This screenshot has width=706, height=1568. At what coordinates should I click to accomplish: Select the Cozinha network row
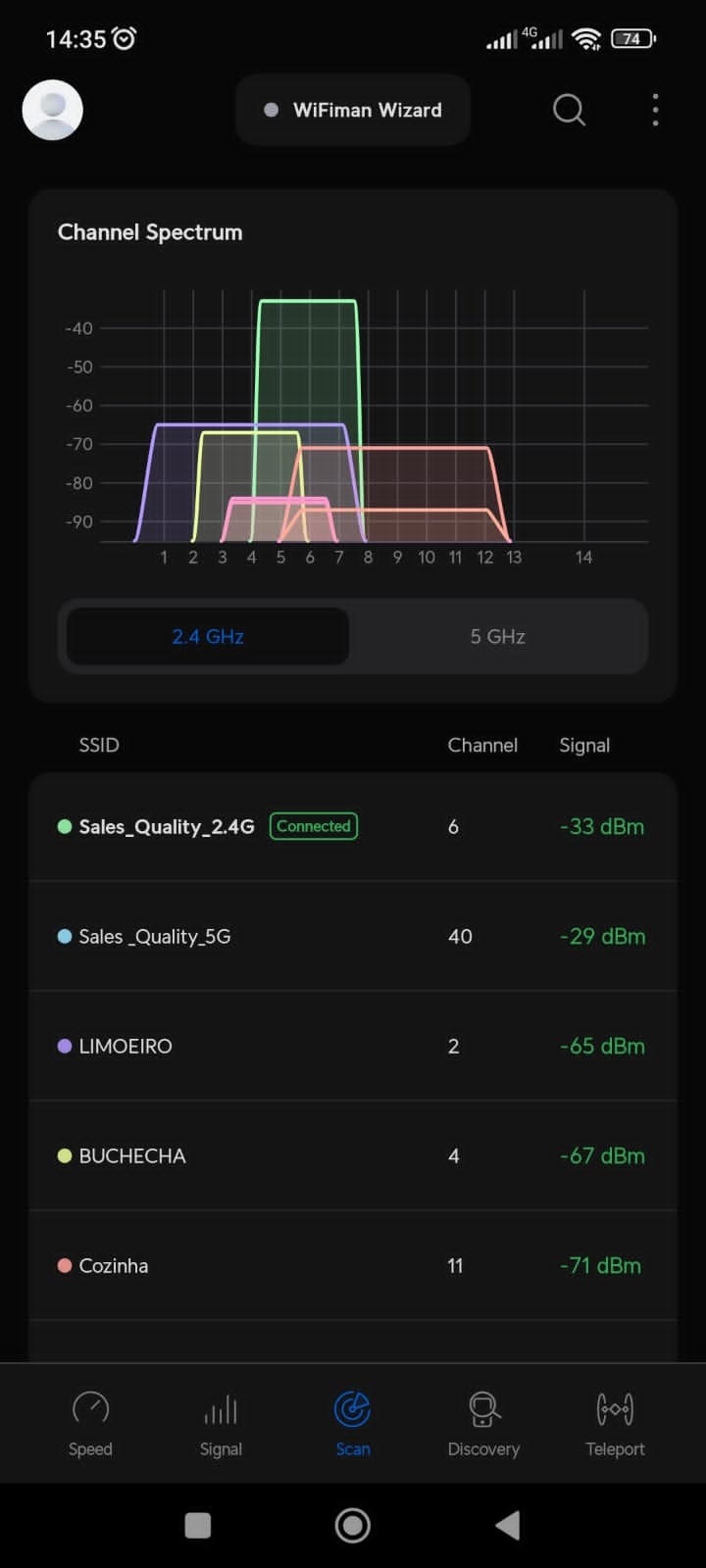(x=353, y=1265)
